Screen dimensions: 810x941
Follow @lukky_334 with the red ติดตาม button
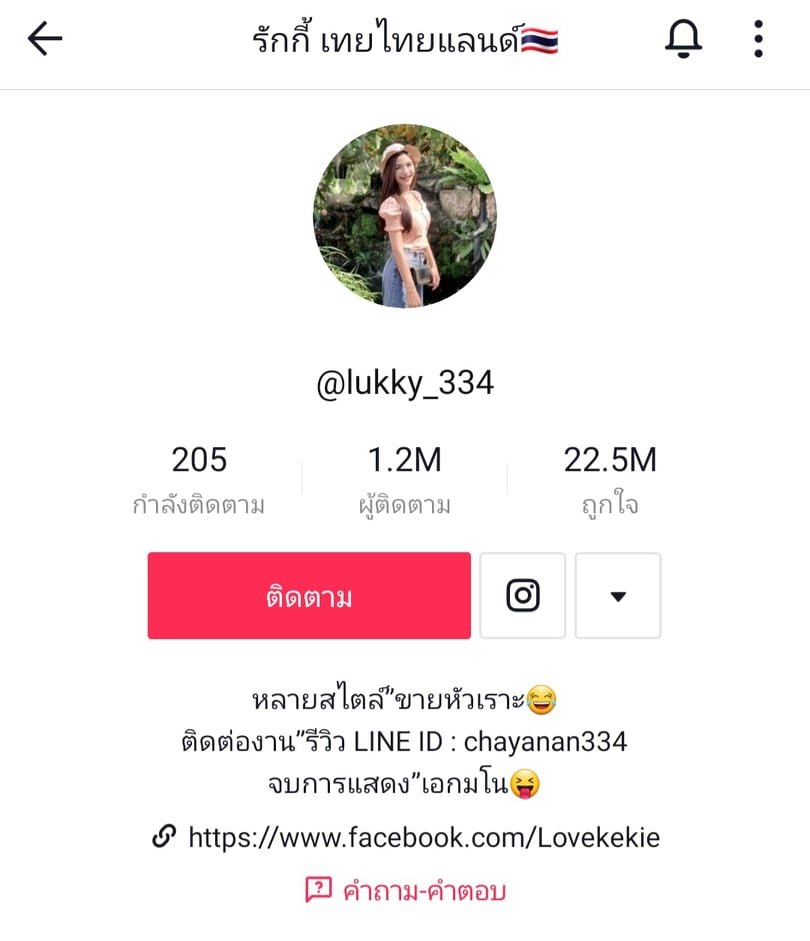tap(309, 596)
